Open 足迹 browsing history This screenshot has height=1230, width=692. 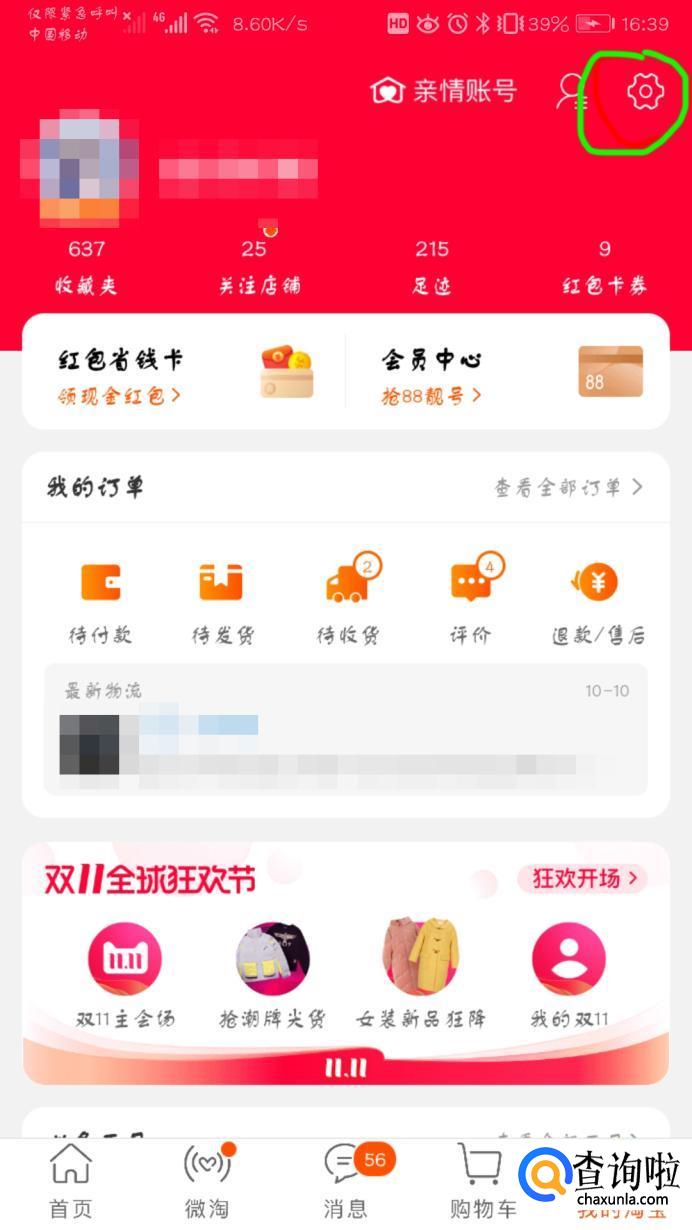pyautogui.click(x=432, y=267)
